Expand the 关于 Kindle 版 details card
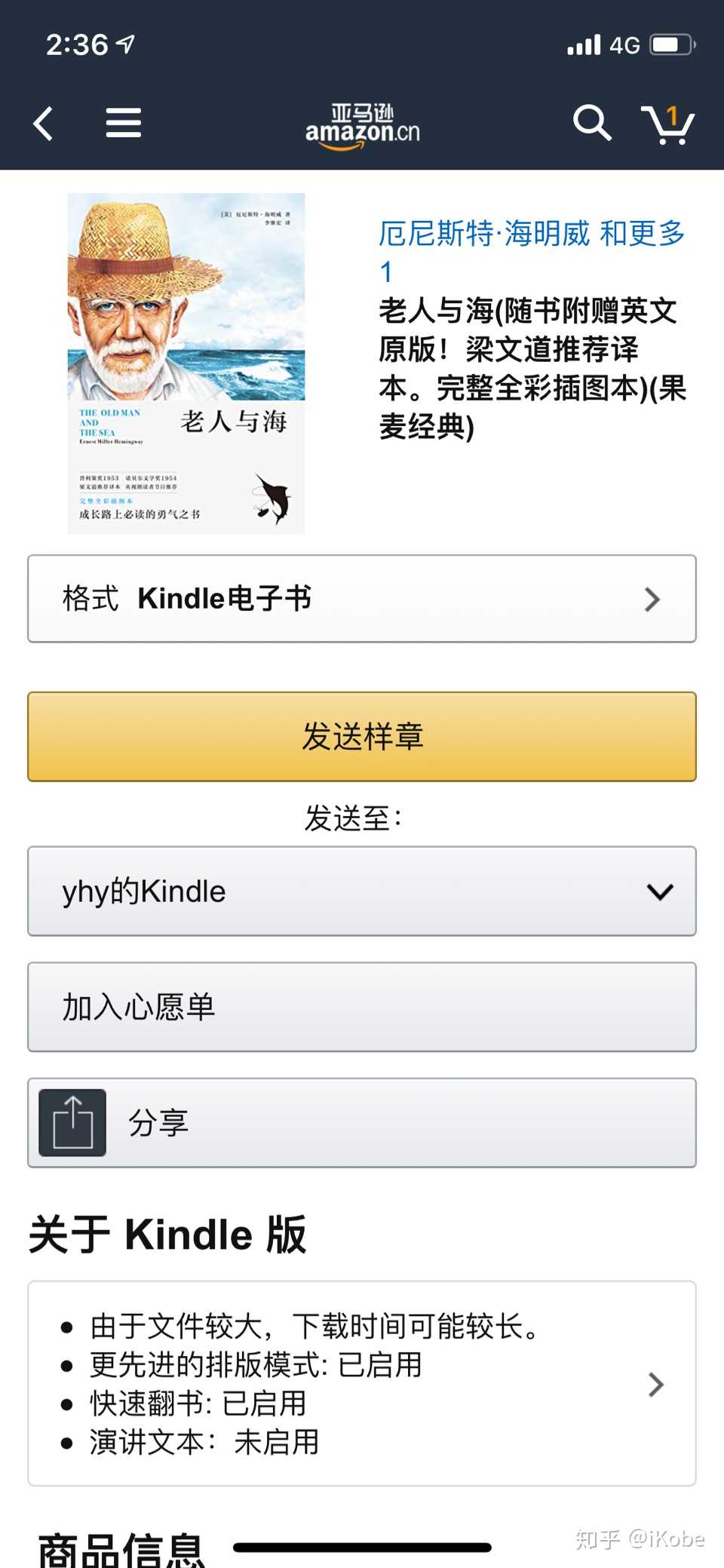Viewport: 724px width, 1568px height. 362,1383
